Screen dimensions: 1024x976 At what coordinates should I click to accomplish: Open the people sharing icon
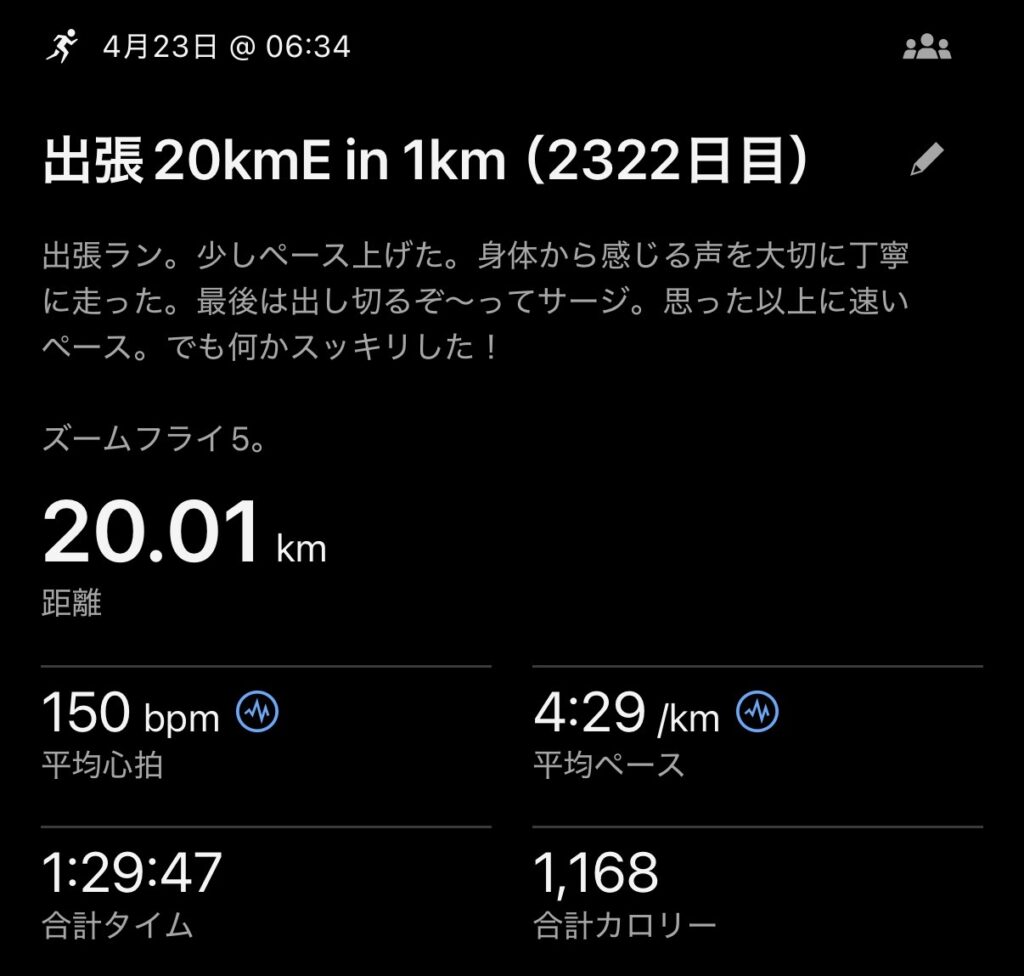pyautogui.click(x=926, y=47)
